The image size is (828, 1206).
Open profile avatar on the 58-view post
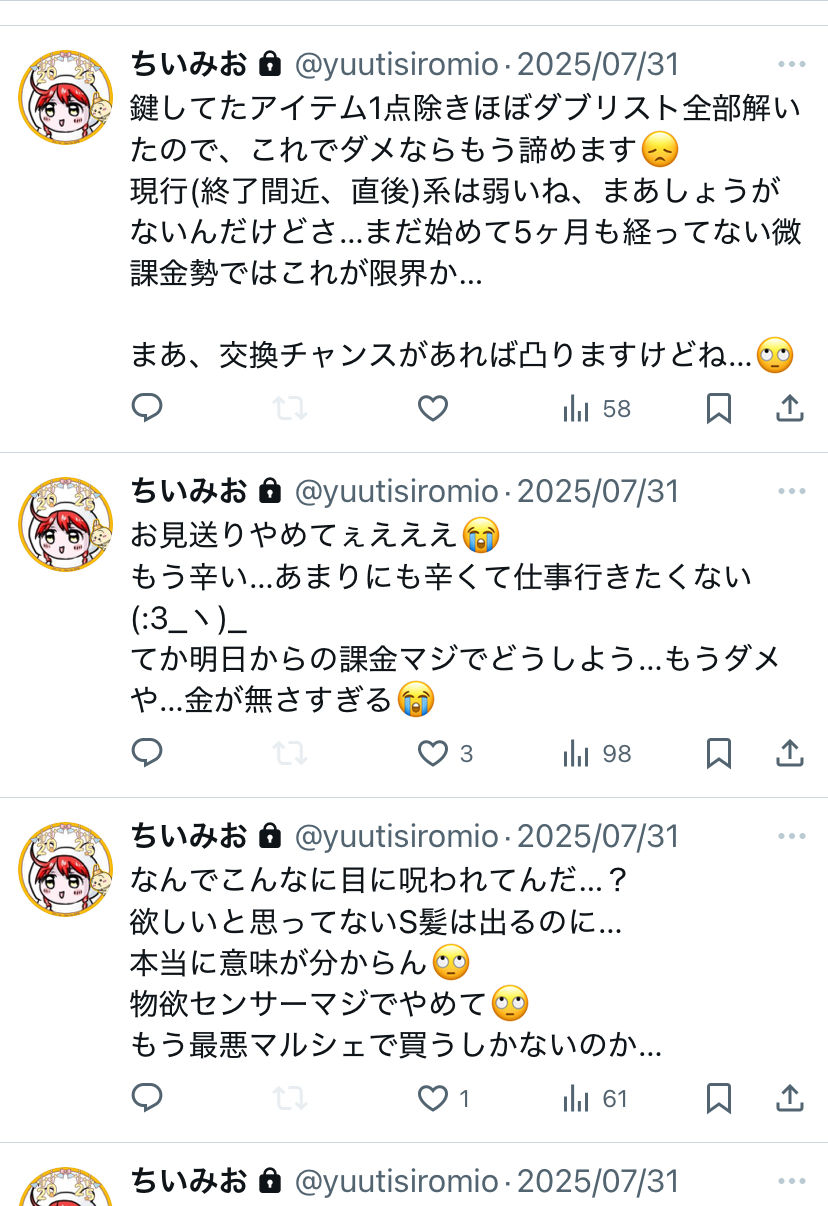coord(66,97)
